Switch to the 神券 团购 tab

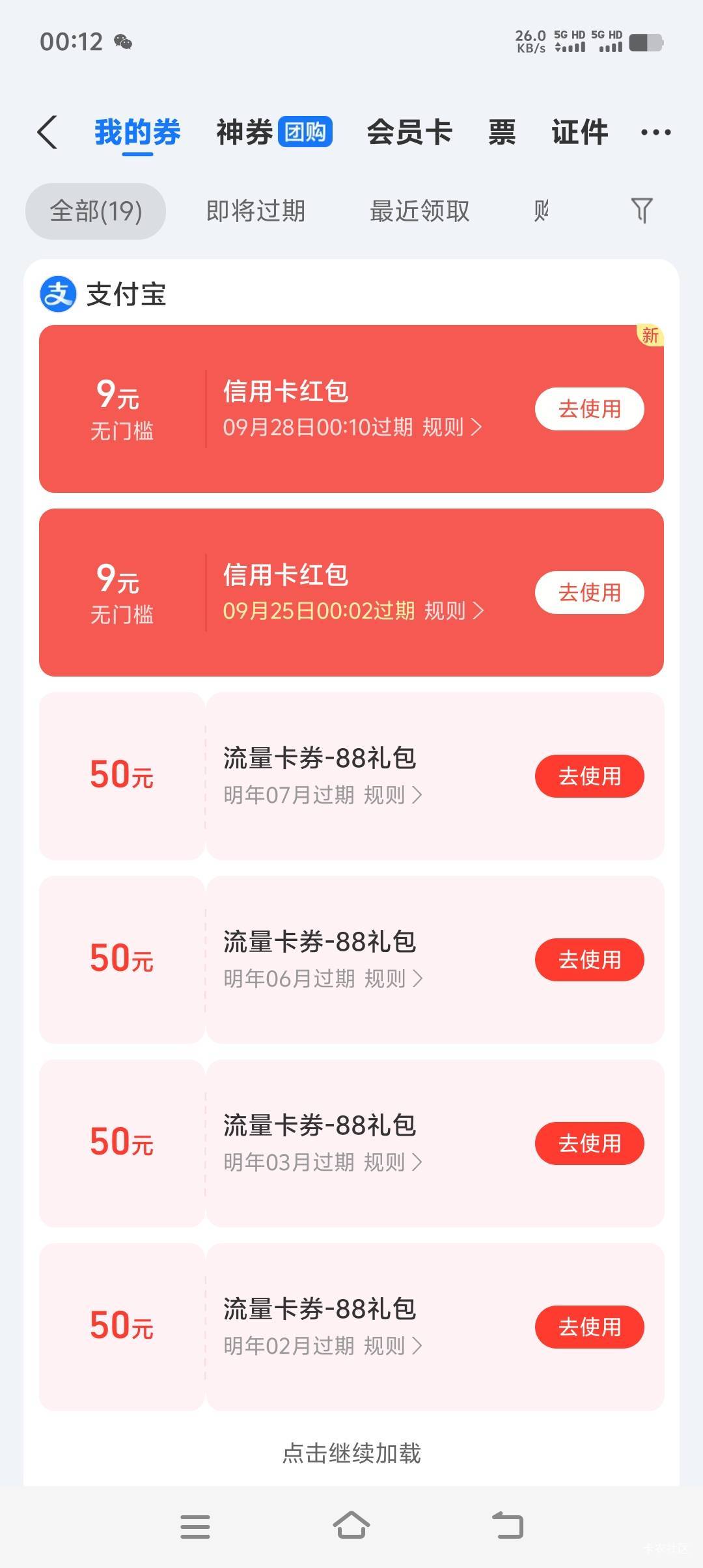pyautogui.click(x=274, y=132)
